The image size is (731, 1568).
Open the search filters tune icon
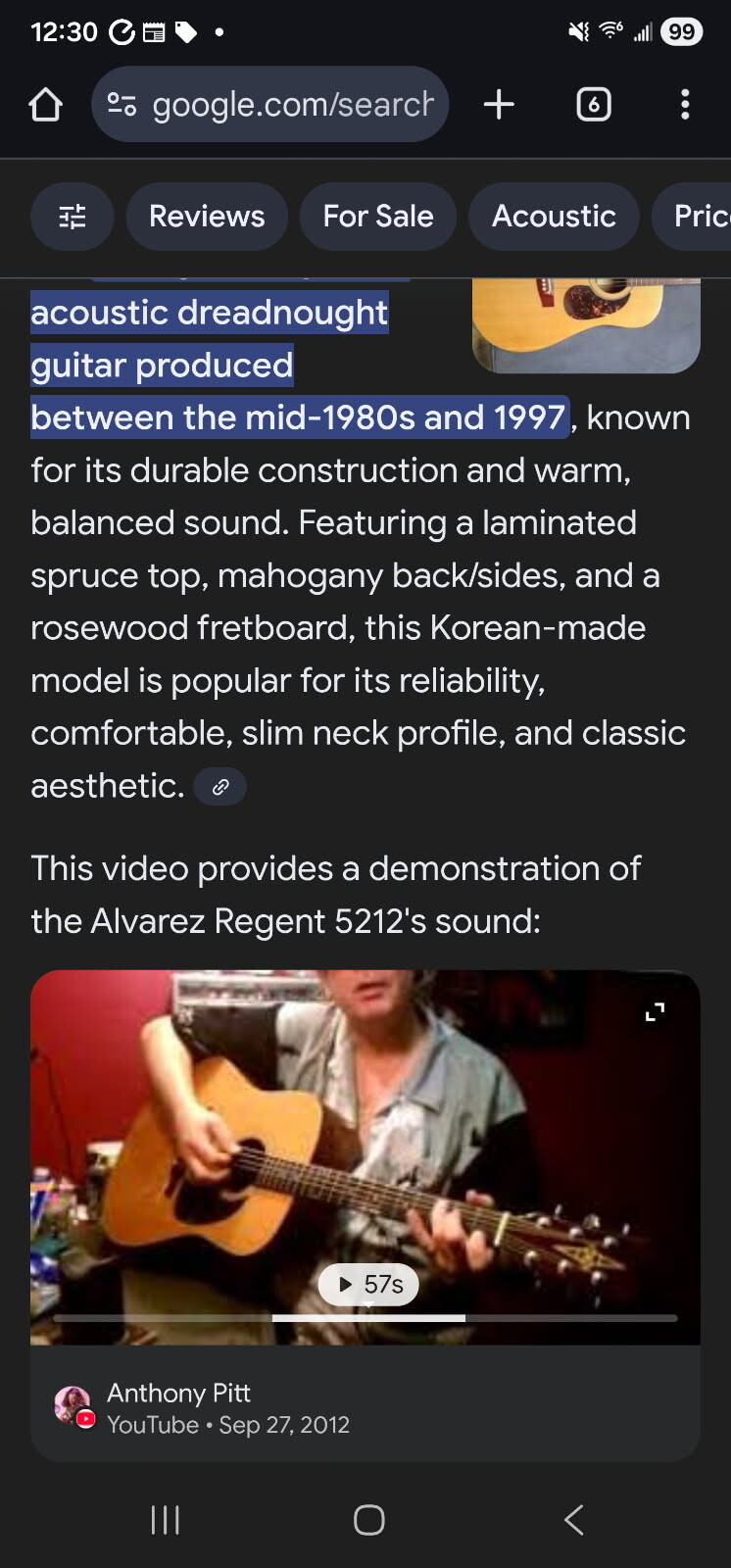(x=73, y=217)
